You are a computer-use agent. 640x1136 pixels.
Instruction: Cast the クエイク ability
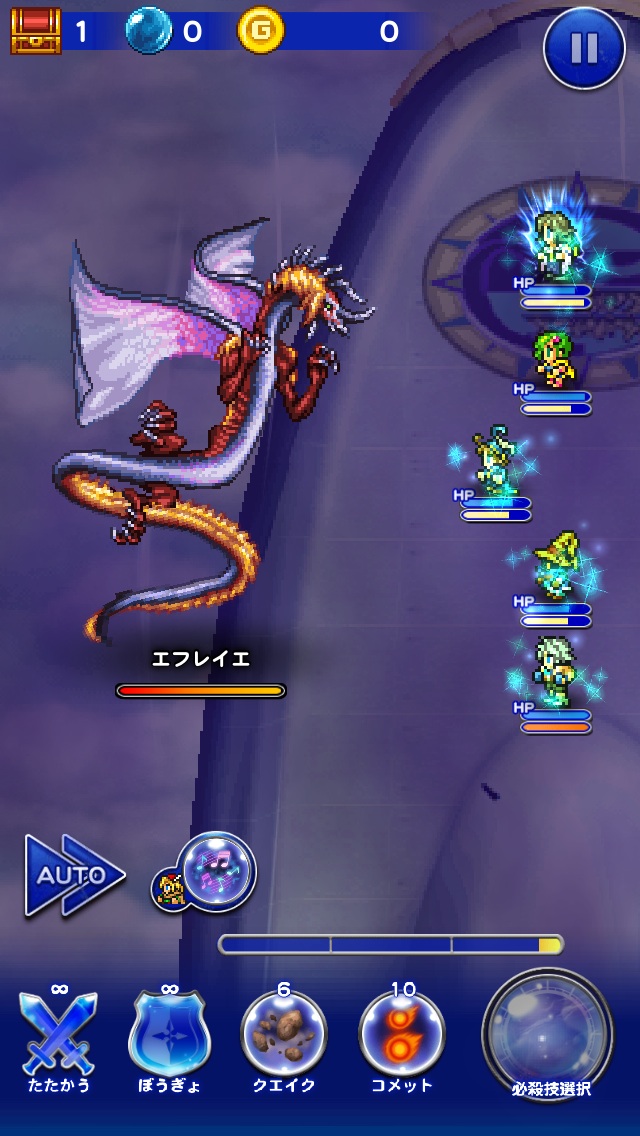tap(284, 1036)
